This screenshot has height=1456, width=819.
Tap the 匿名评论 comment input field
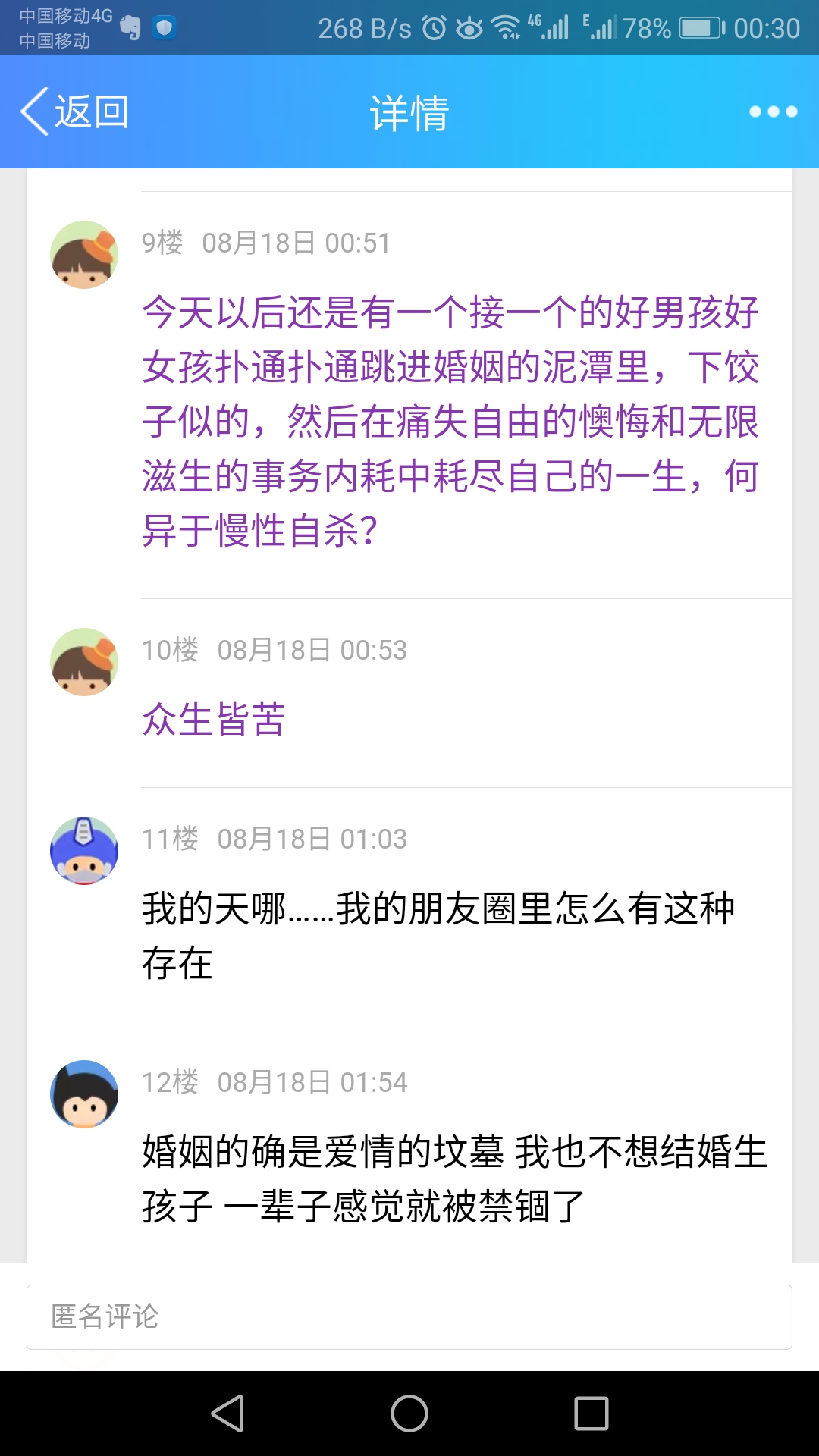coord(409,1317)
